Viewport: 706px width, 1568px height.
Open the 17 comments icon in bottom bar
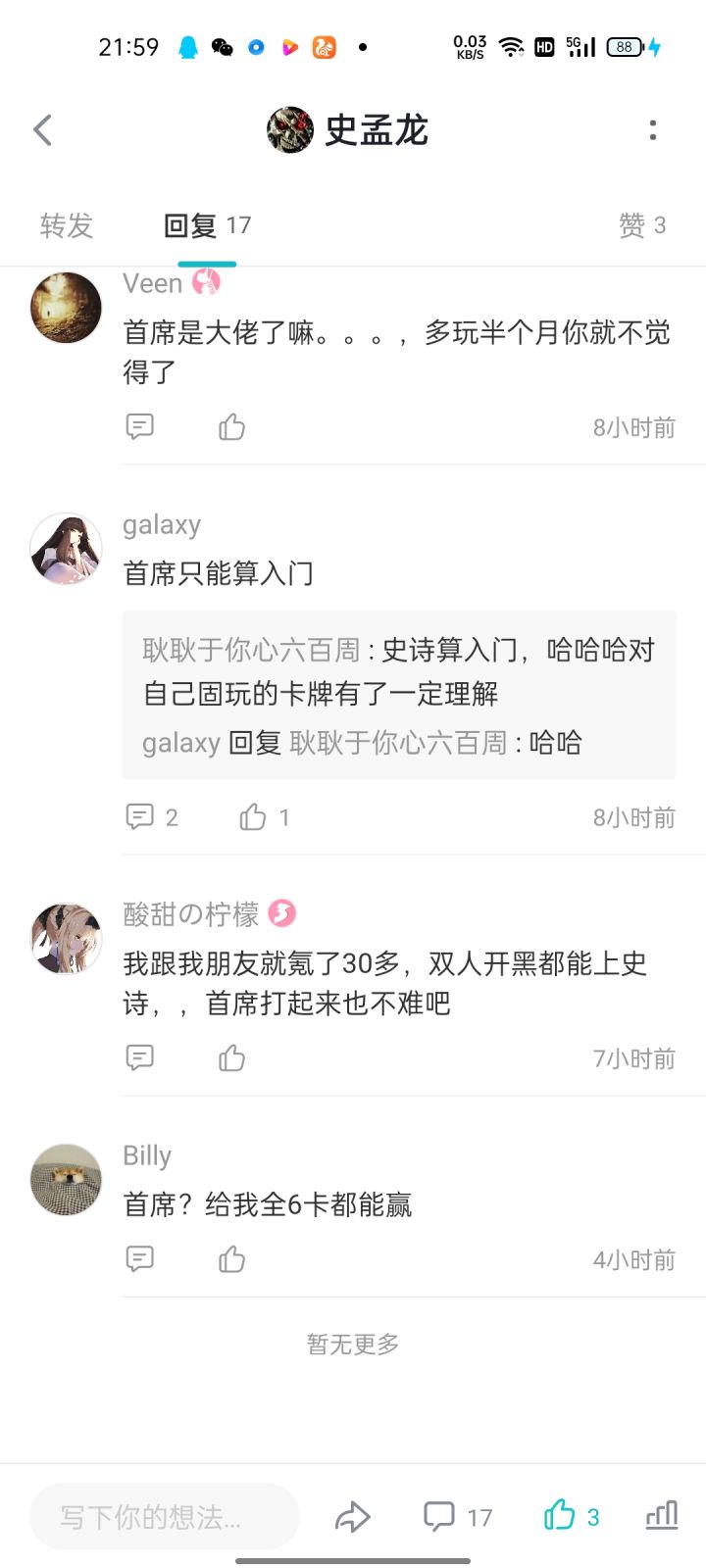coord(457,1517)
